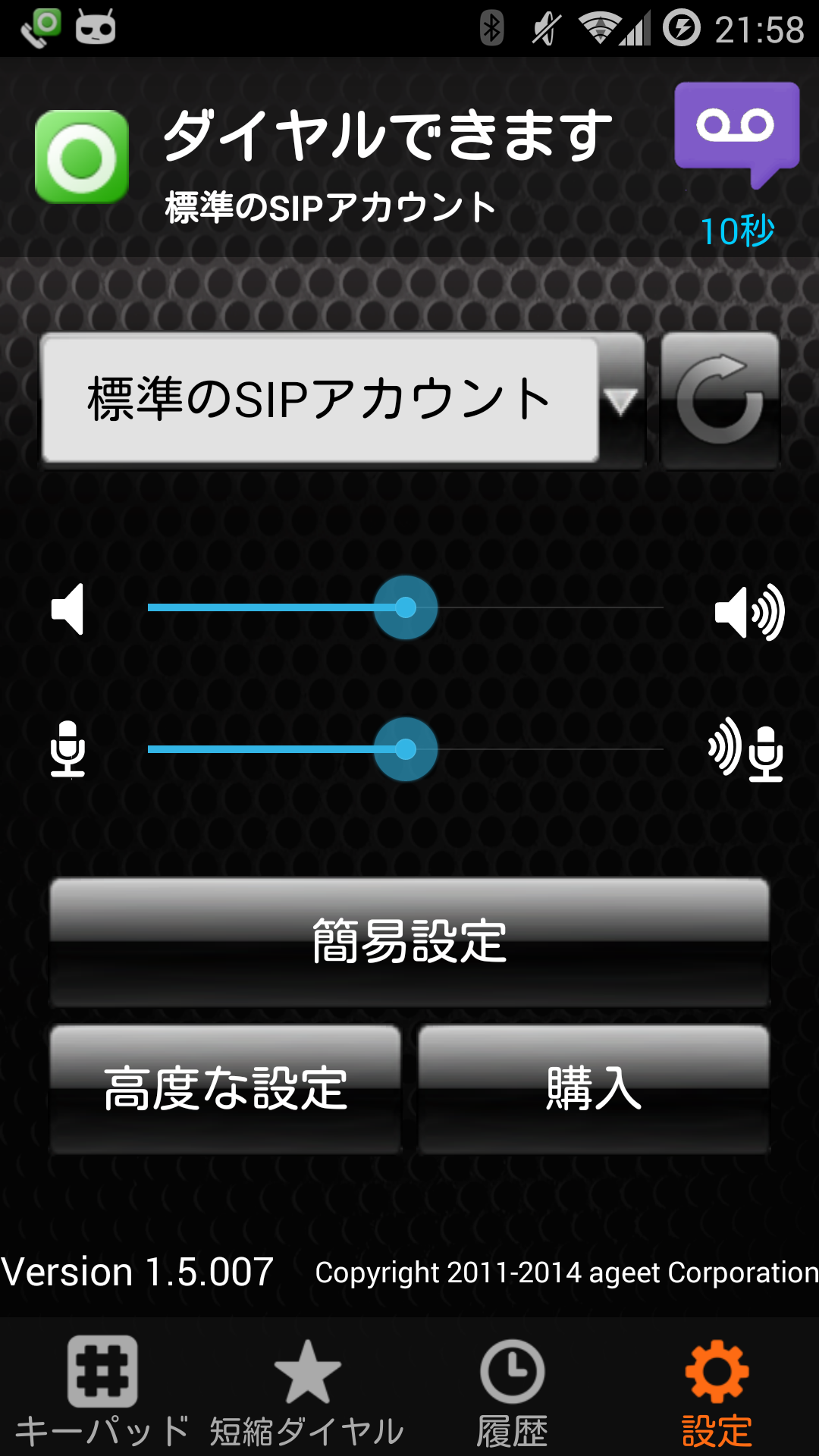Open 簡易設定 simple settings

tap(409, 942)
